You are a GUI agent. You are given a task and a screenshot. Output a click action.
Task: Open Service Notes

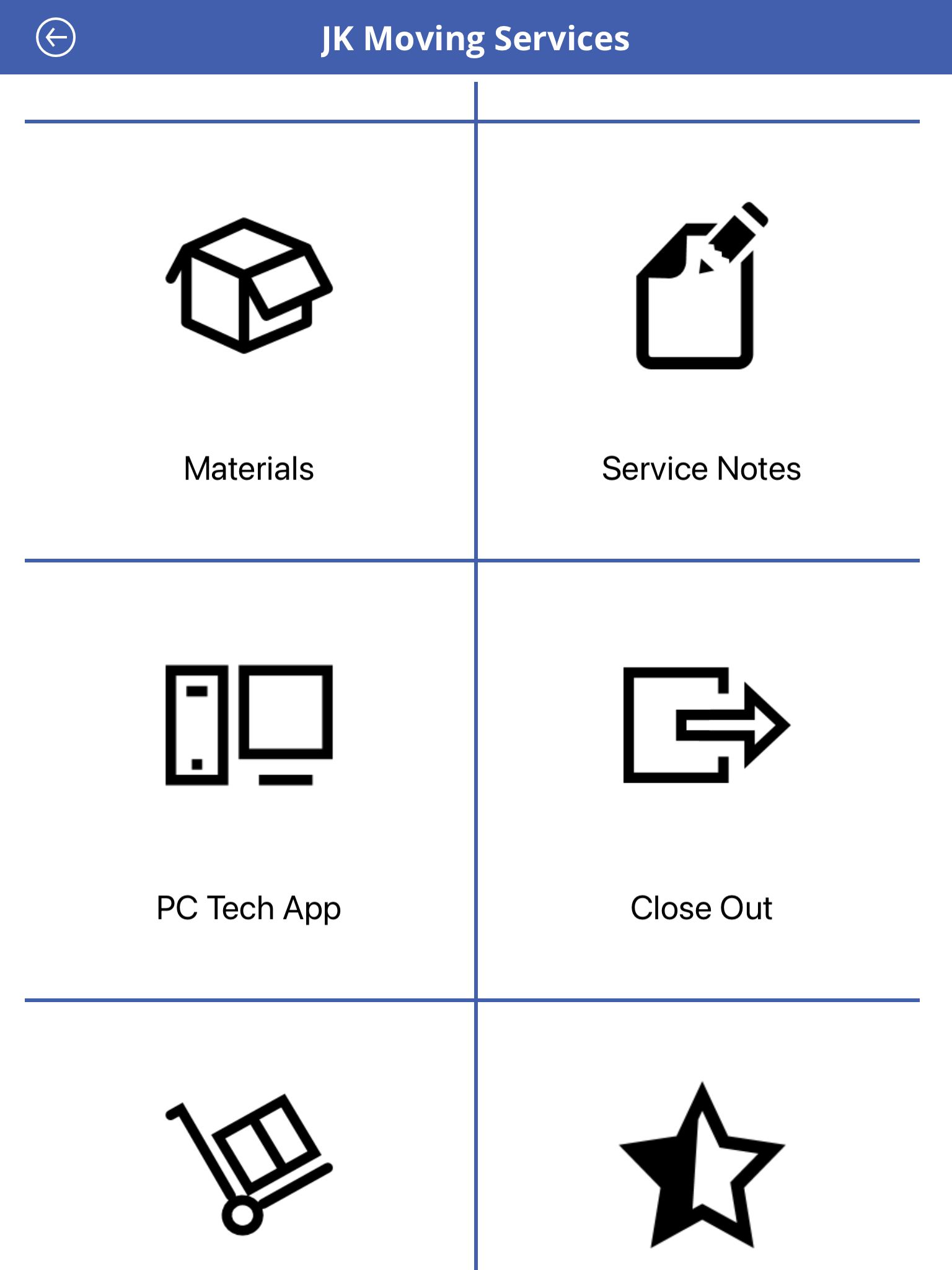700,341
